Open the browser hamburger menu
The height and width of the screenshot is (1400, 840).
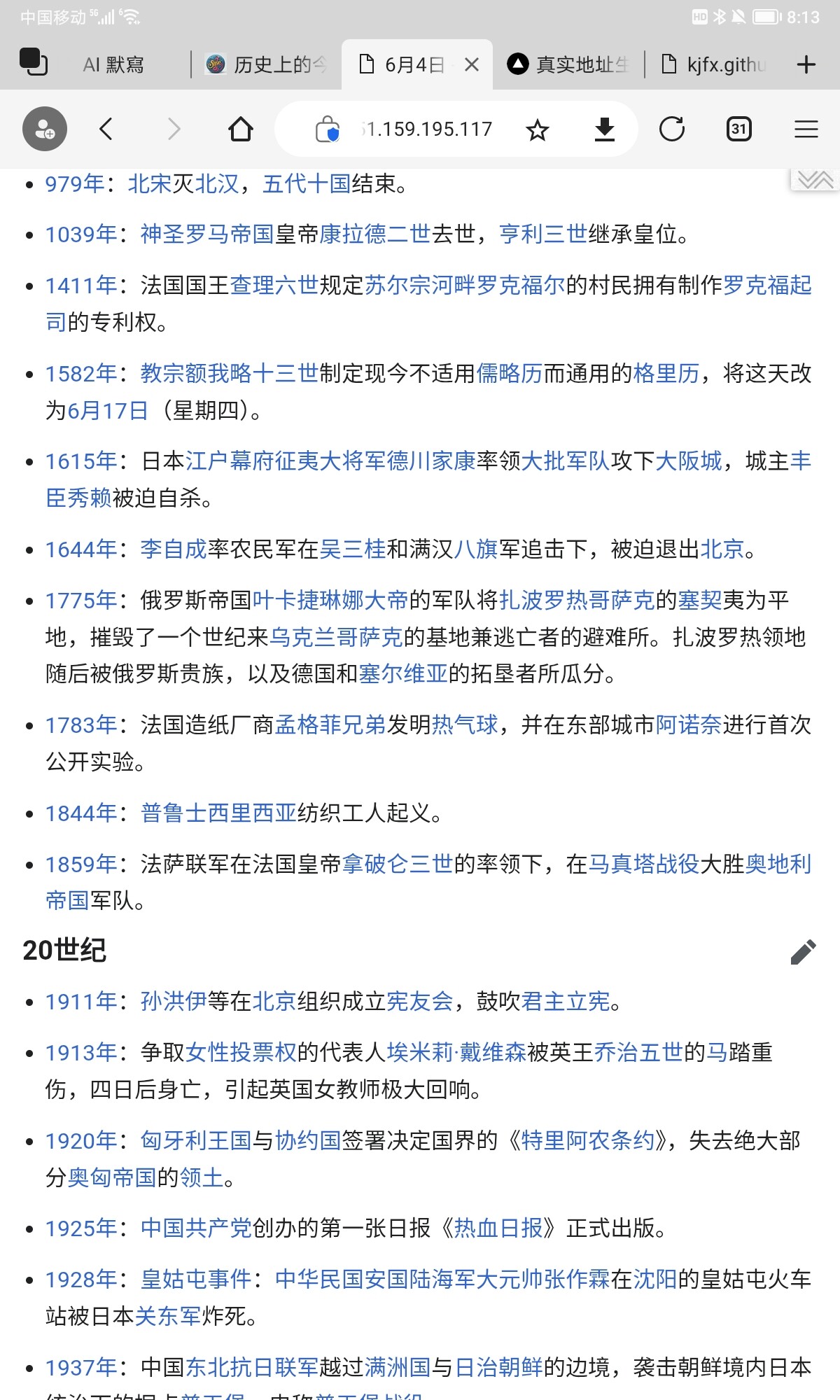coord(806,129)
